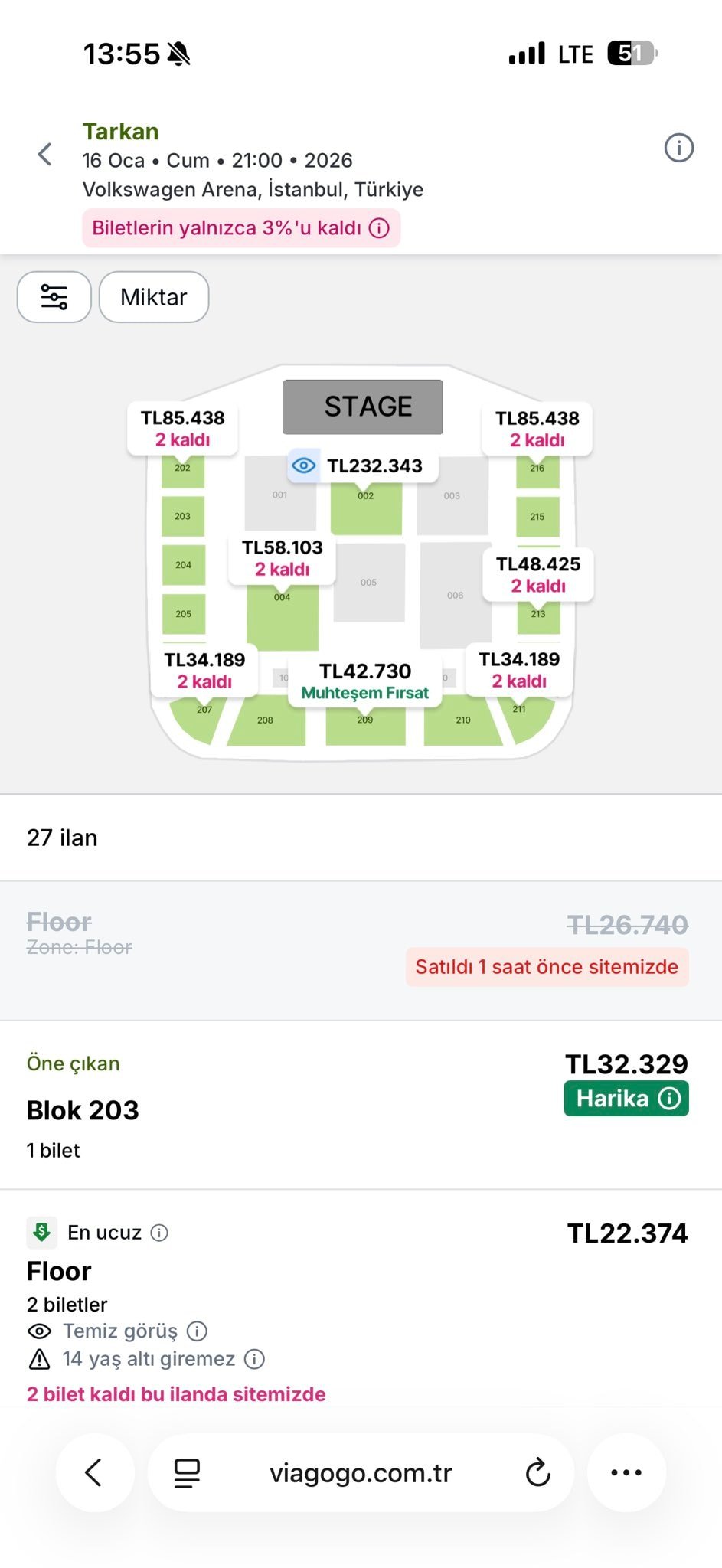Open event info icon near the title
This screenshot has height=1568, width=722.
(678, 148)
